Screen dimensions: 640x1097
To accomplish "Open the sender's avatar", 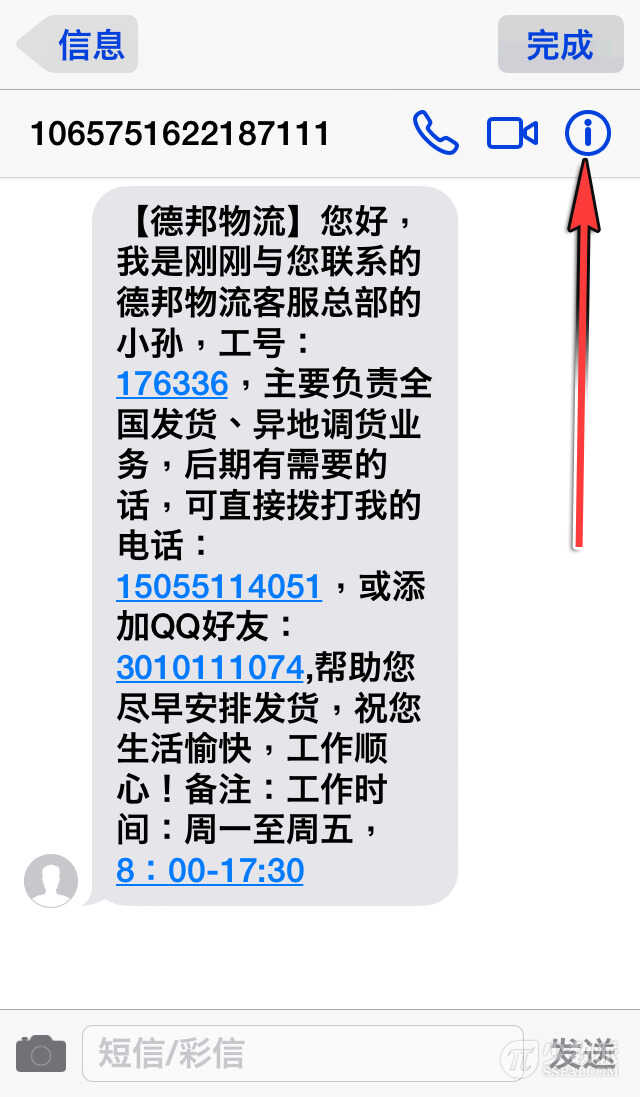I will 51,881.
